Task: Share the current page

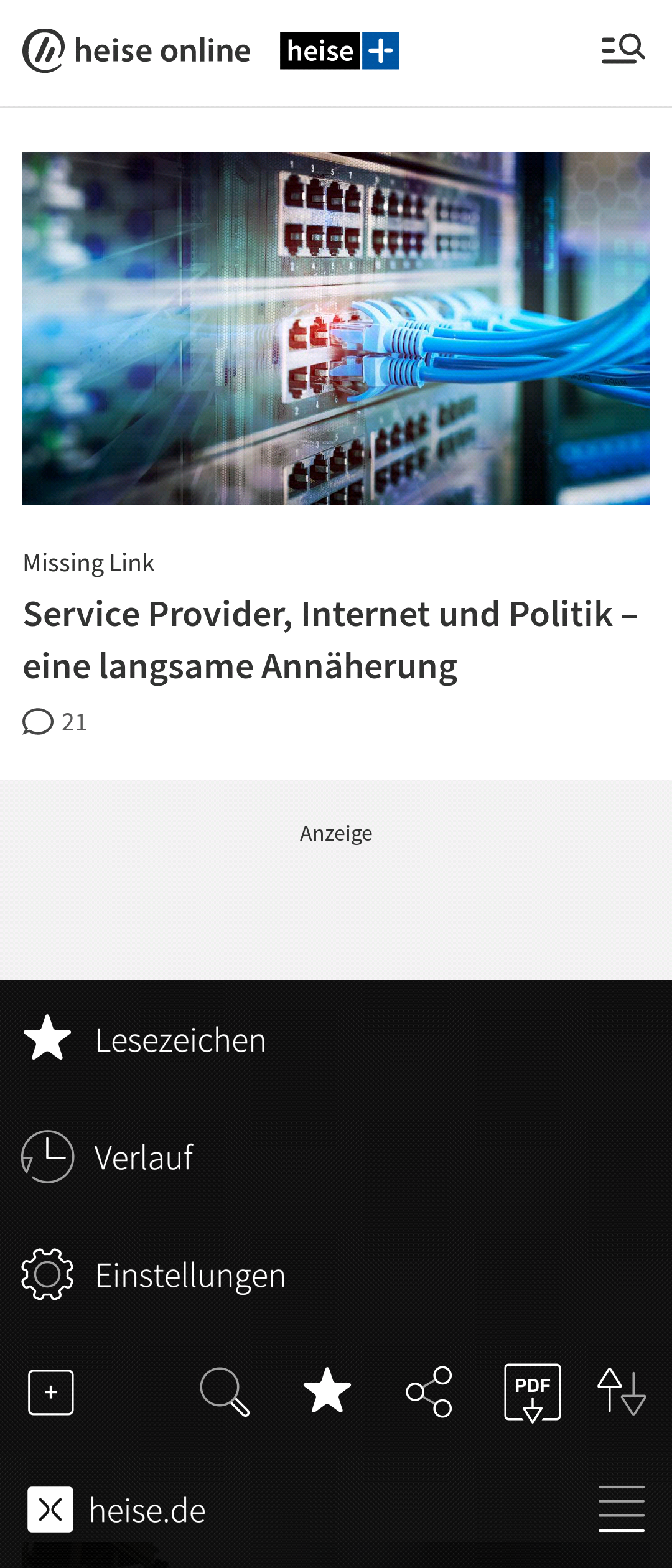Action: click(429, 1392)
